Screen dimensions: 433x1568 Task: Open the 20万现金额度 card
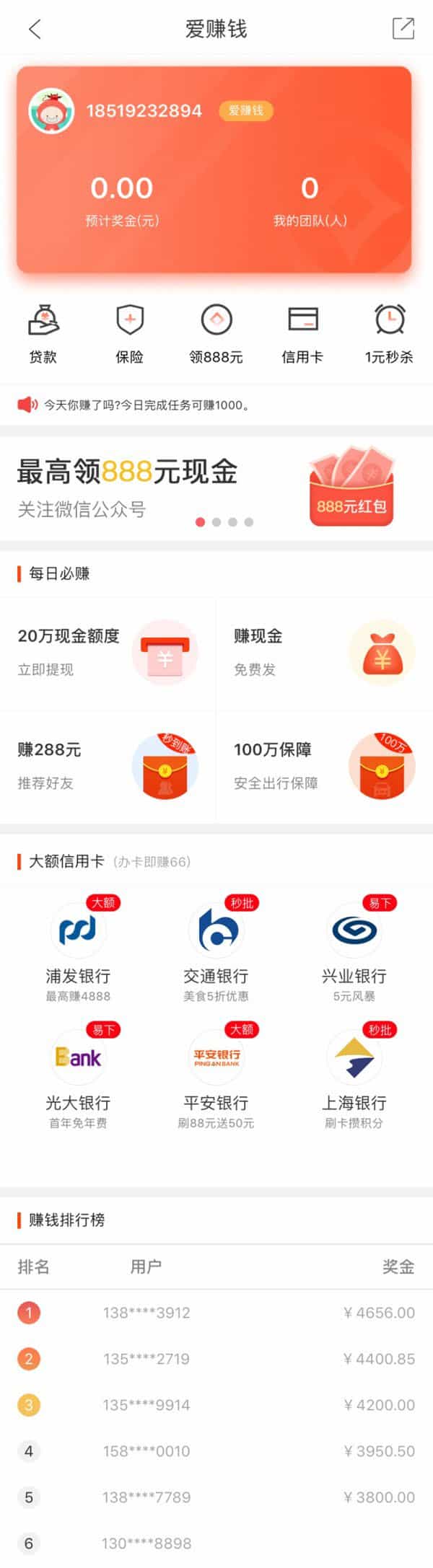tap(108, 653)
